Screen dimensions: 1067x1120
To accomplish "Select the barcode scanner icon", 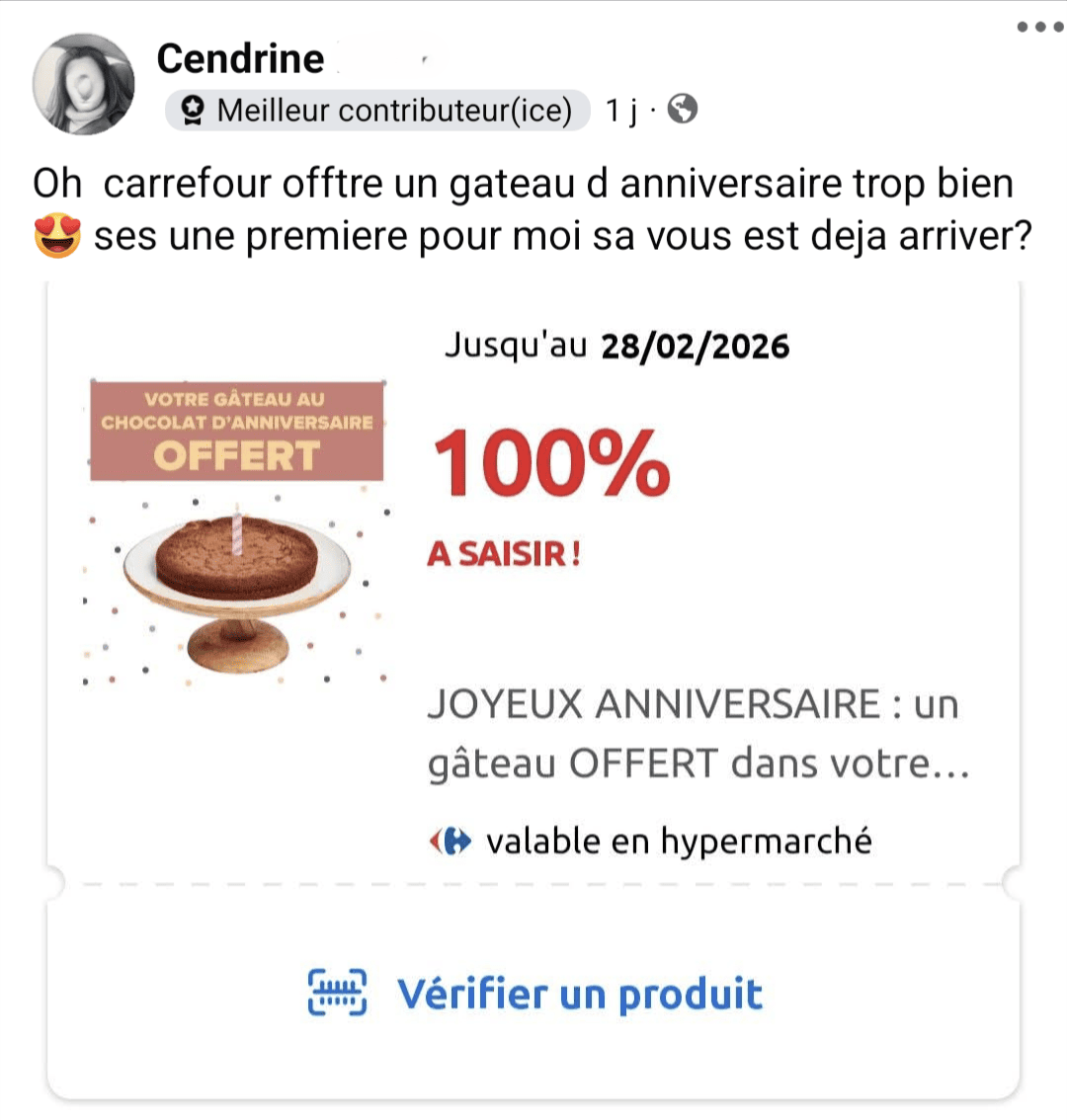I will point(340,994).
